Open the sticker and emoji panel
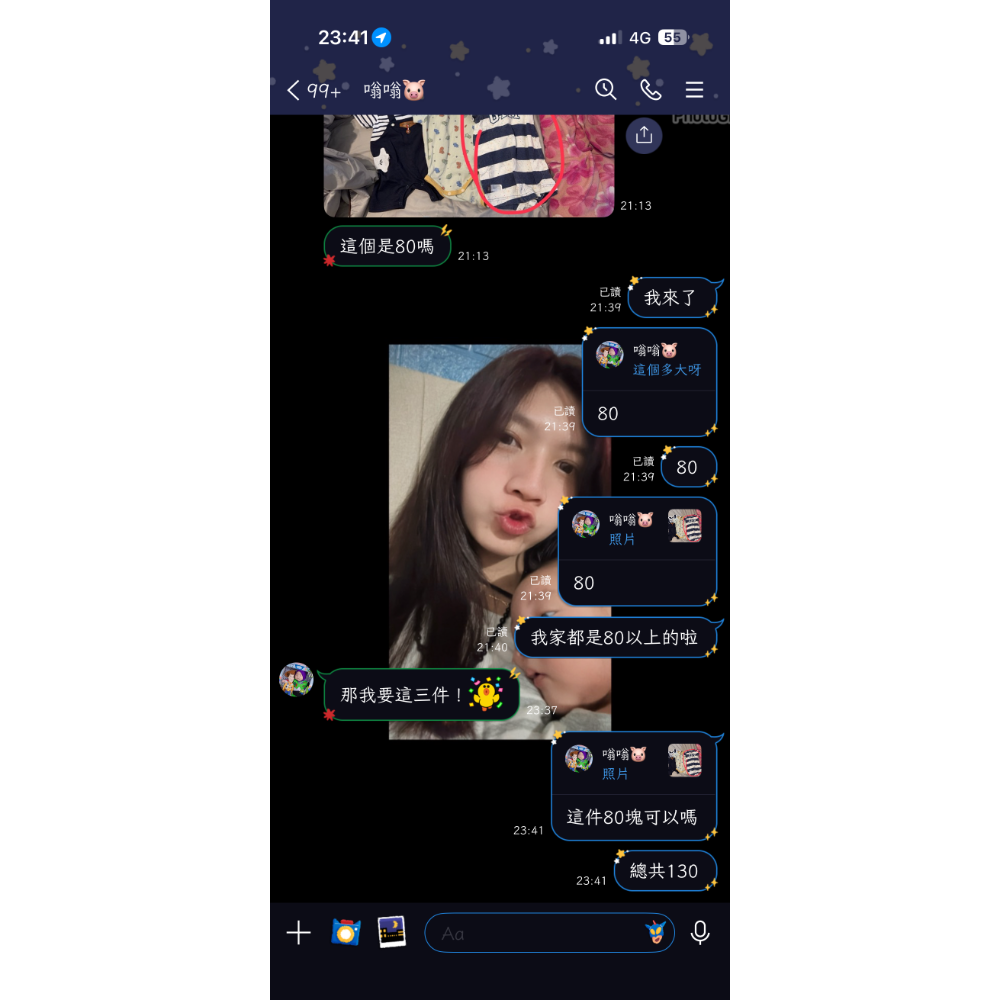Screen dimensions: 1000x1000 pos(655,932)
